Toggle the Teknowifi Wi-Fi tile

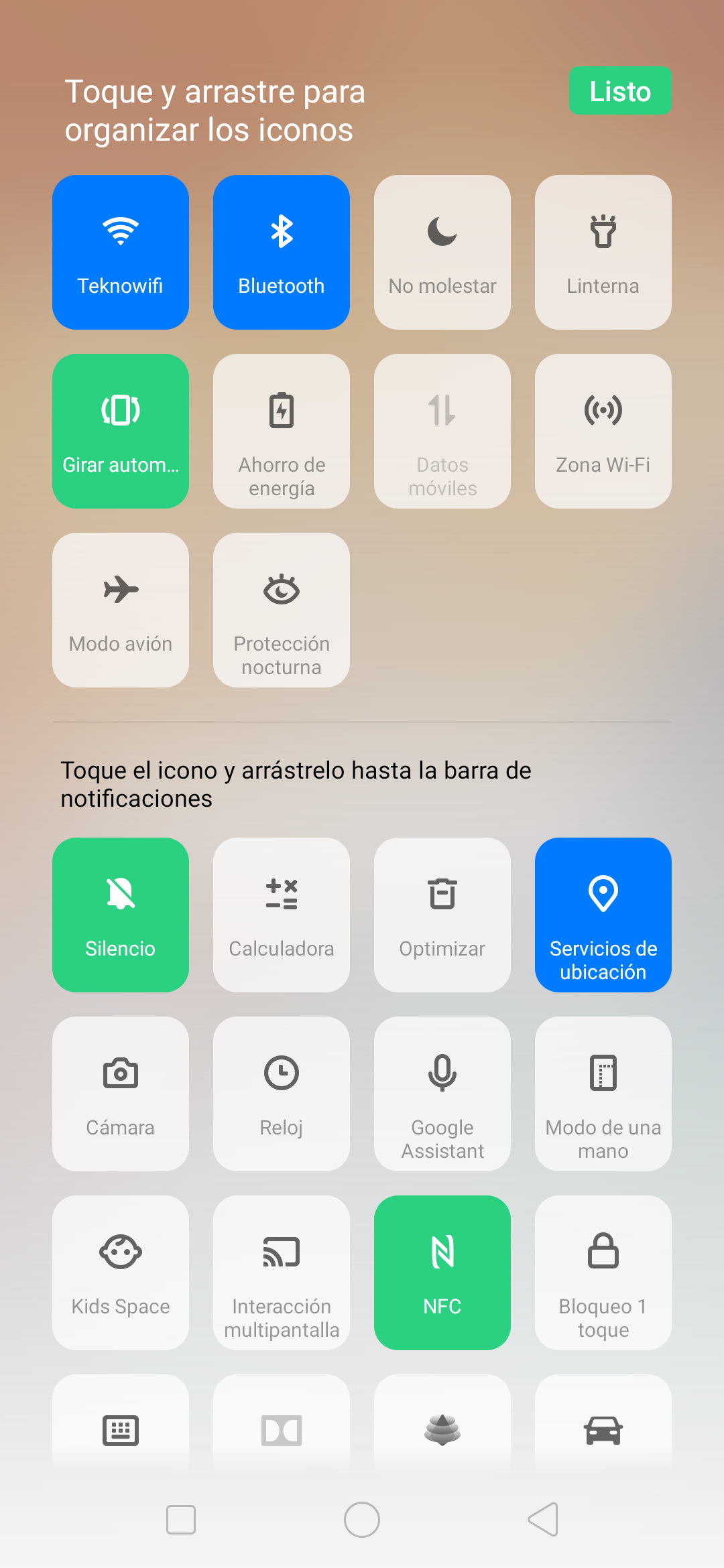[121, 252]
